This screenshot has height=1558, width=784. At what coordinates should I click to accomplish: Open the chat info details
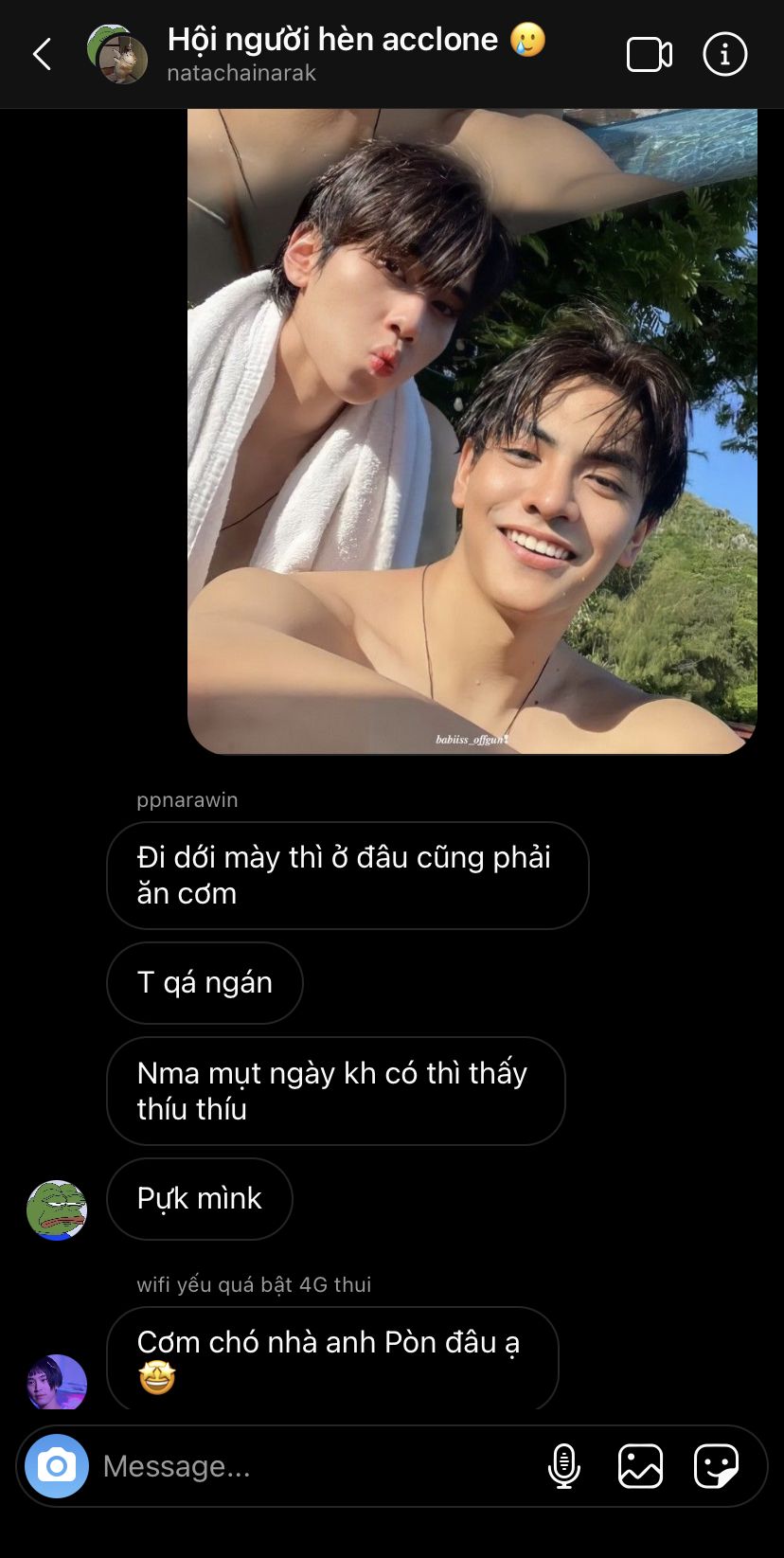(724, 55)
